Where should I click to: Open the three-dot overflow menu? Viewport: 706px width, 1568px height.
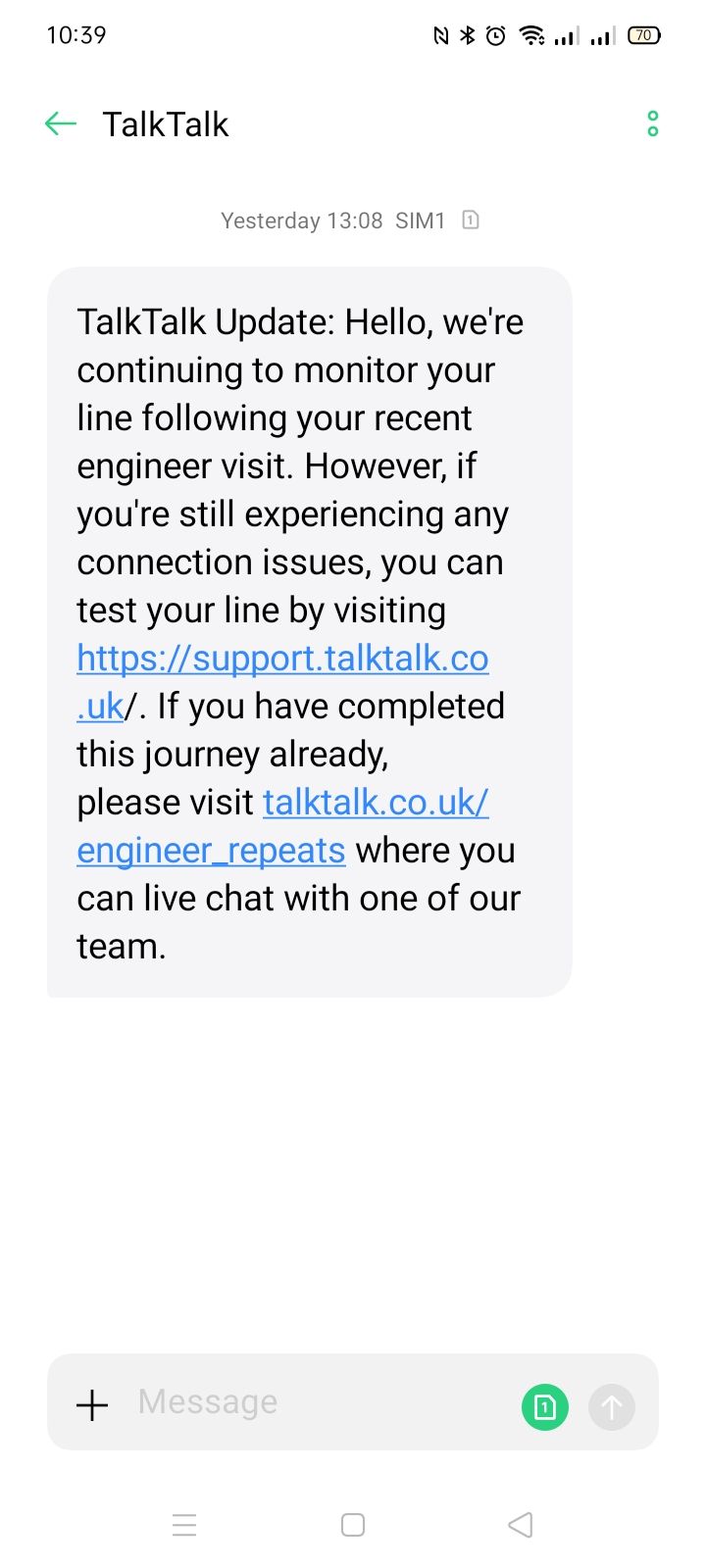point(653,123)
